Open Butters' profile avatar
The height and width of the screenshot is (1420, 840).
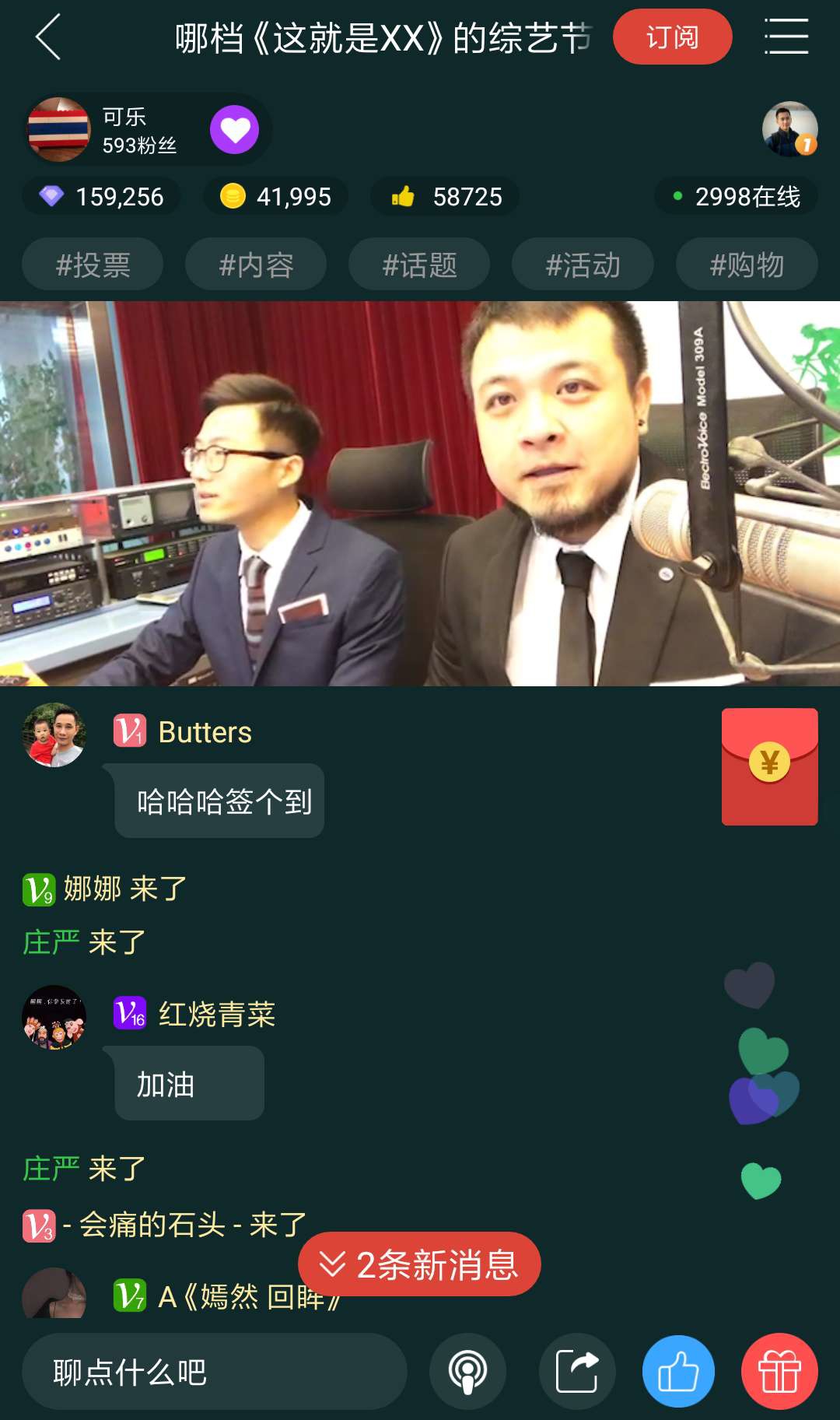tap(54, 735)
